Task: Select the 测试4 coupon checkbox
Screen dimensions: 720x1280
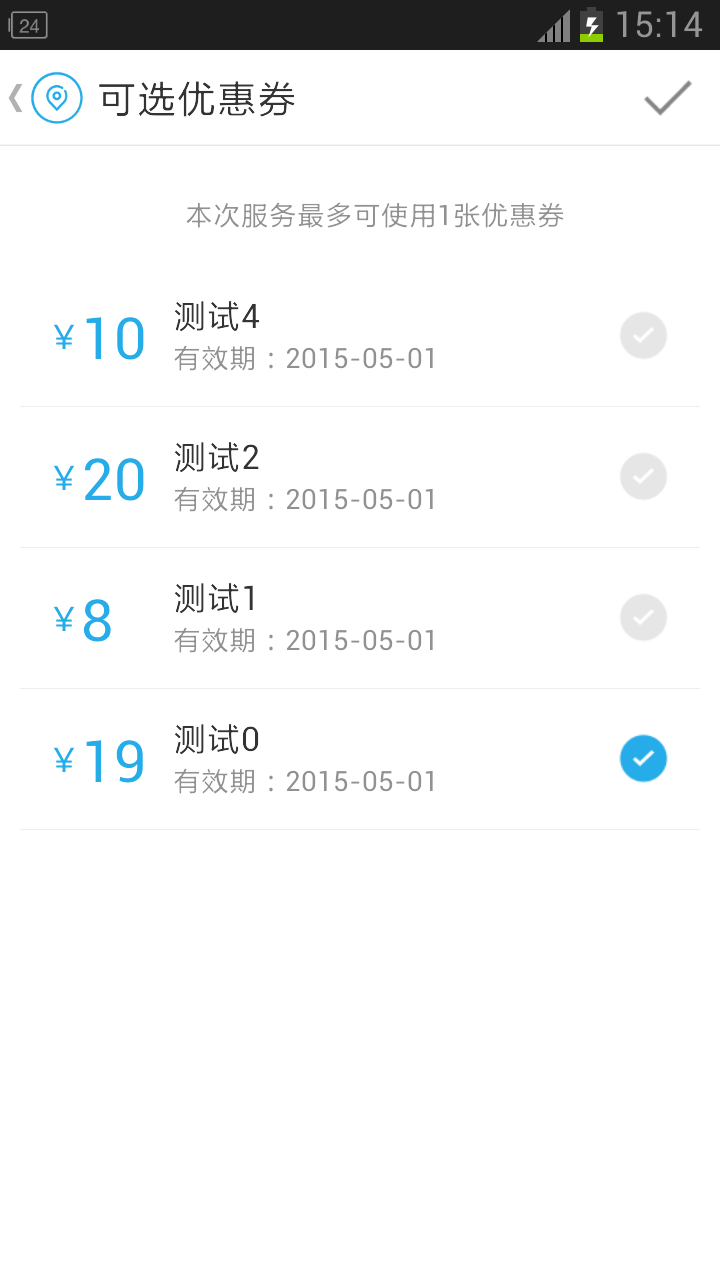Action: point(643,334)
